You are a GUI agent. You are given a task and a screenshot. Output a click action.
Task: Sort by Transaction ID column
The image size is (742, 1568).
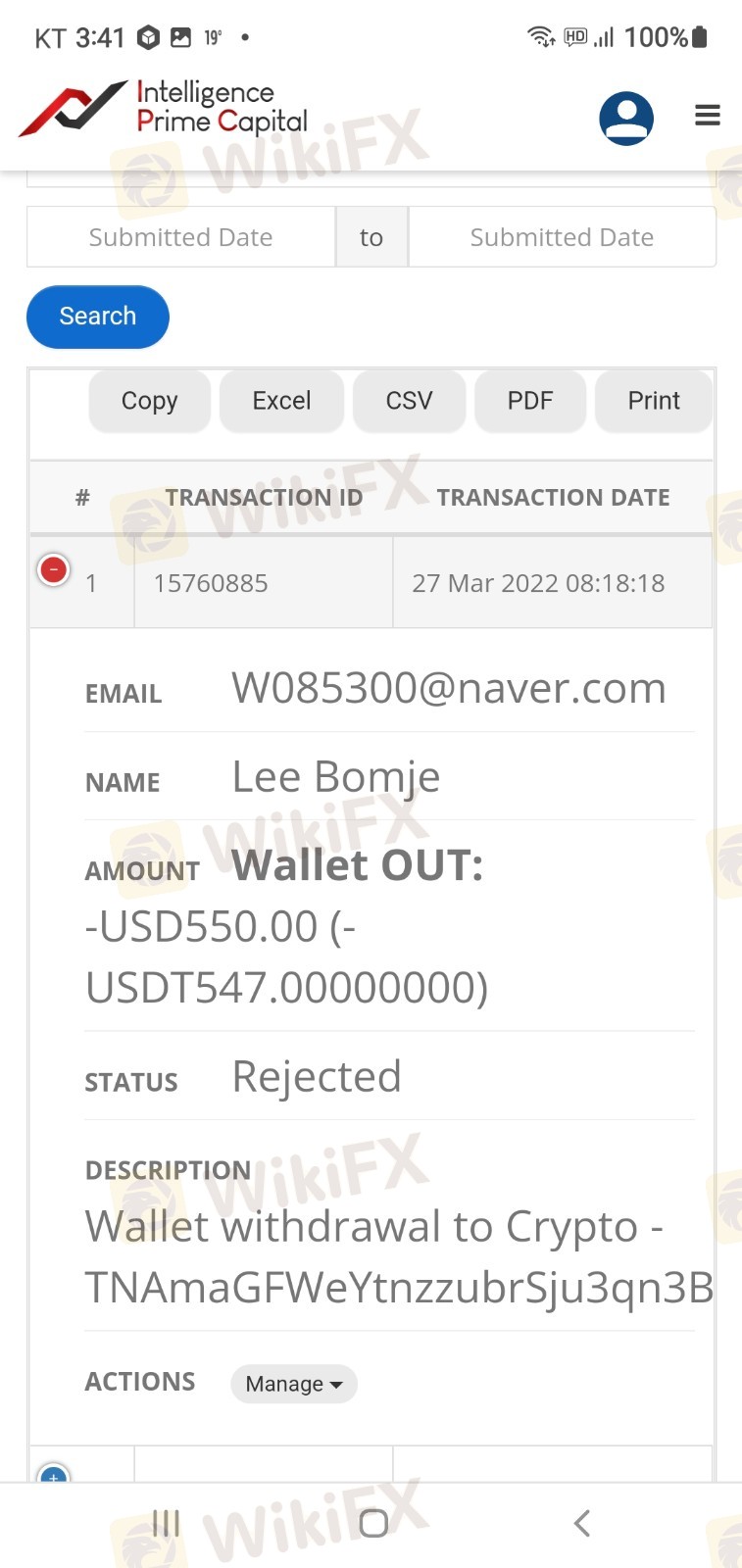coord(264,498)
